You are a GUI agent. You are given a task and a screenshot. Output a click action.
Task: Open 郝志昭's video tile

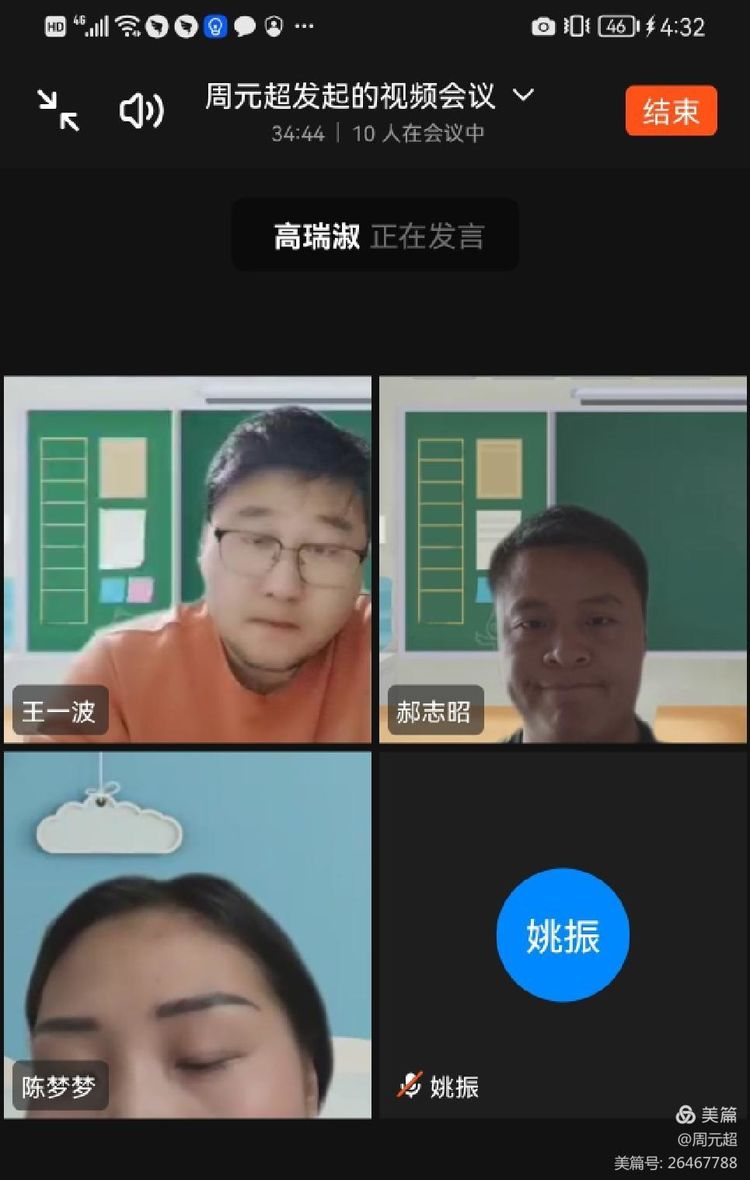[563, 559]
